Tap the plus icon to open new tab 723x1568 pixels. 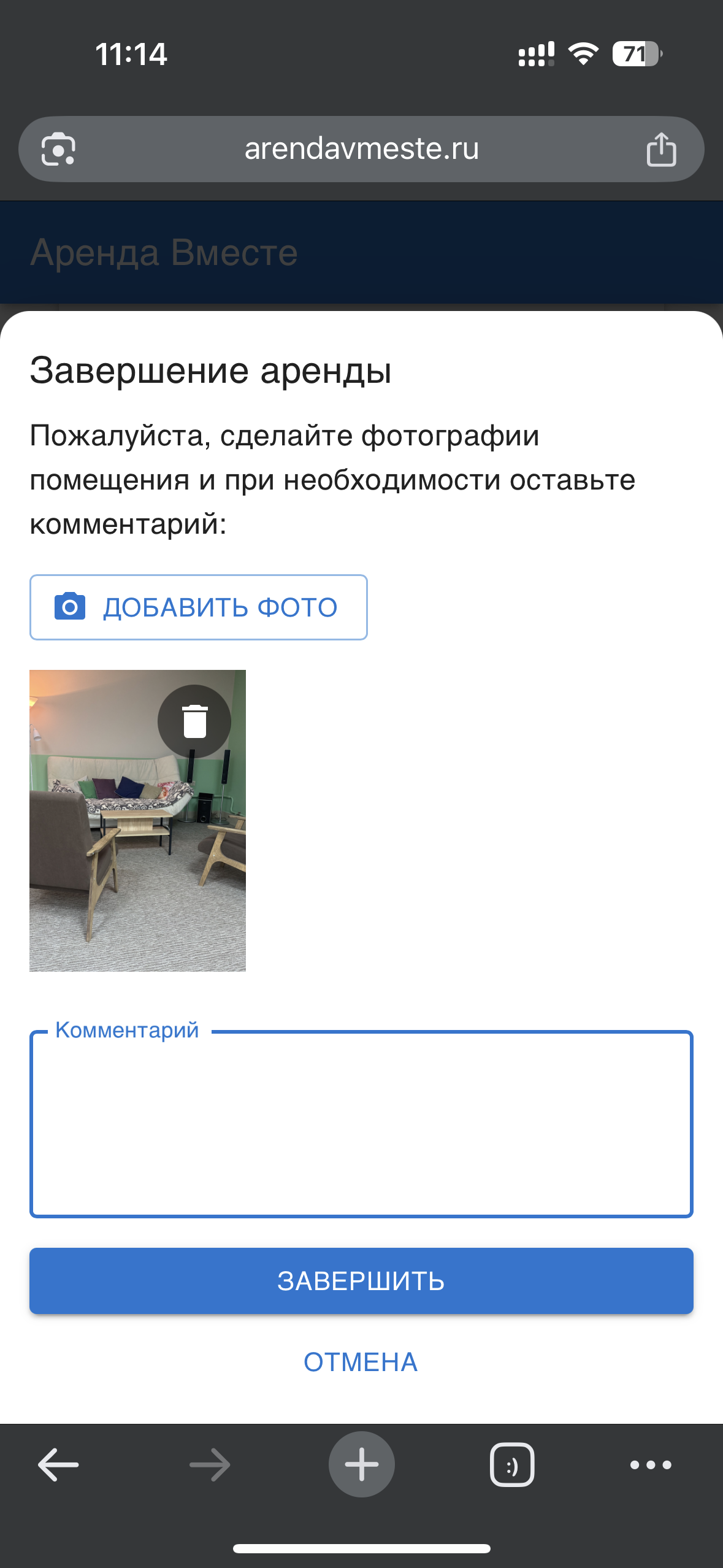pos(362,1463)
